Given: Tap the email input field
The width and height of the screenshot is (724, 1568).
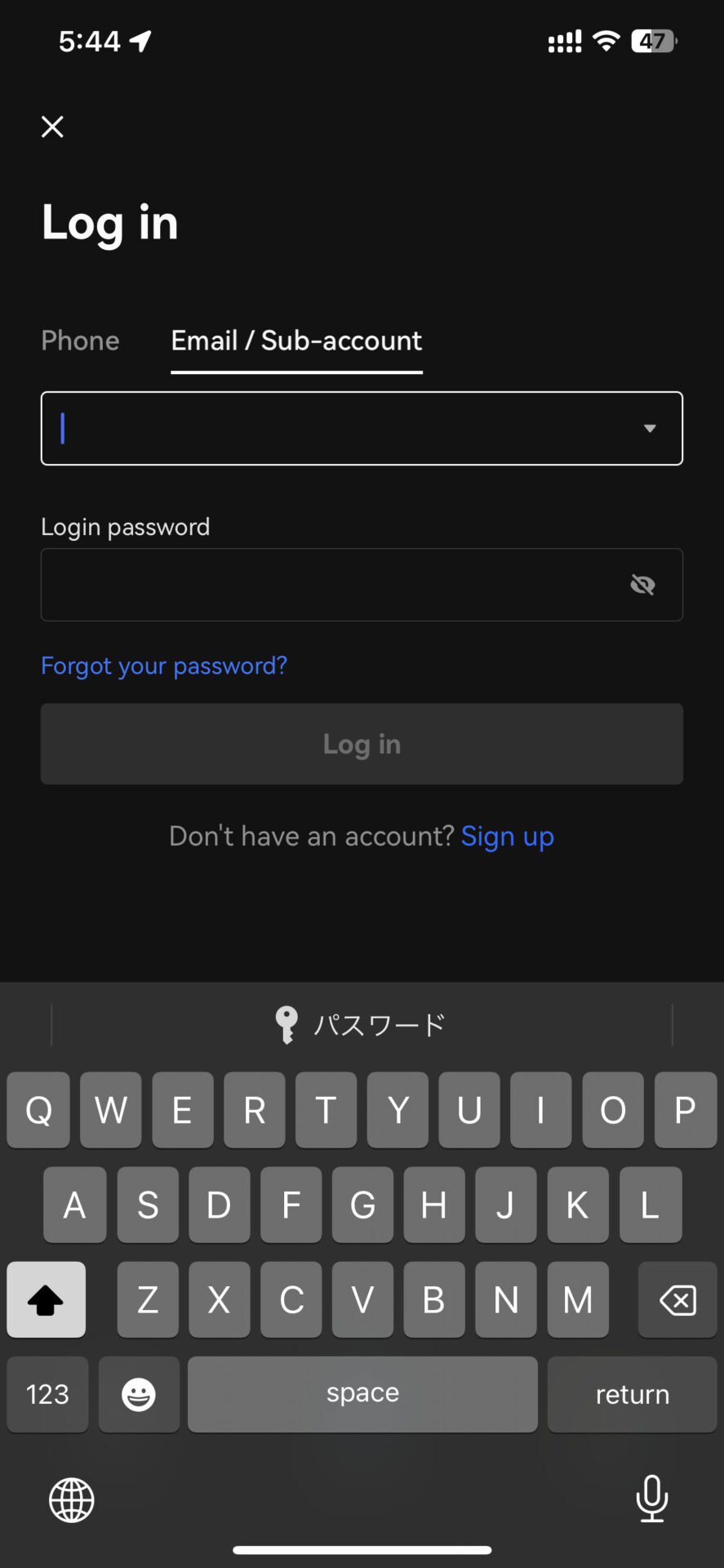Looking at the screenshot, I should (x=362, y=428).
